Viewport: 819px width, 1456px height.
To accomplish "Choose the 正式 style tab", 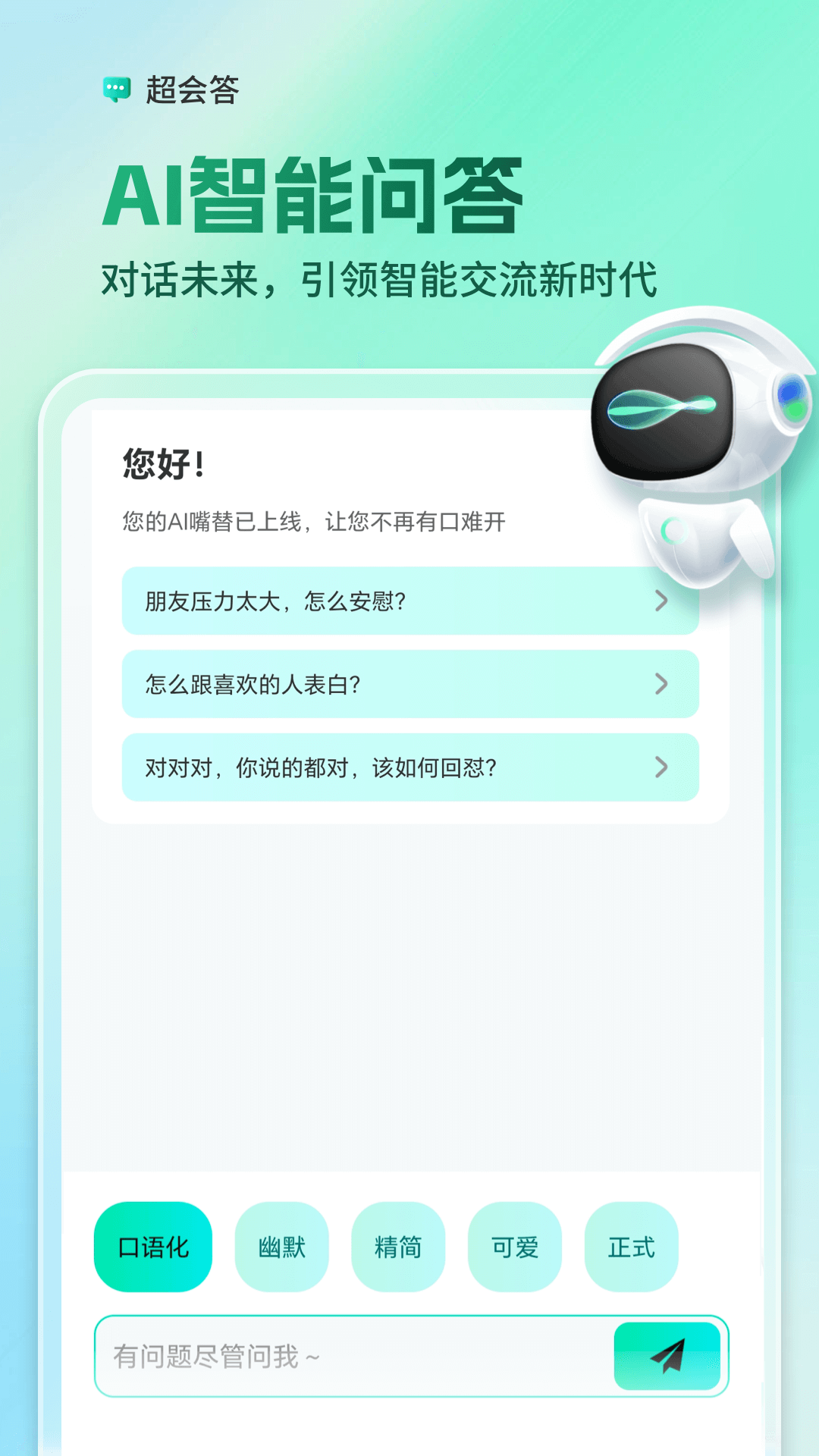I will [x=632, y=1247].
